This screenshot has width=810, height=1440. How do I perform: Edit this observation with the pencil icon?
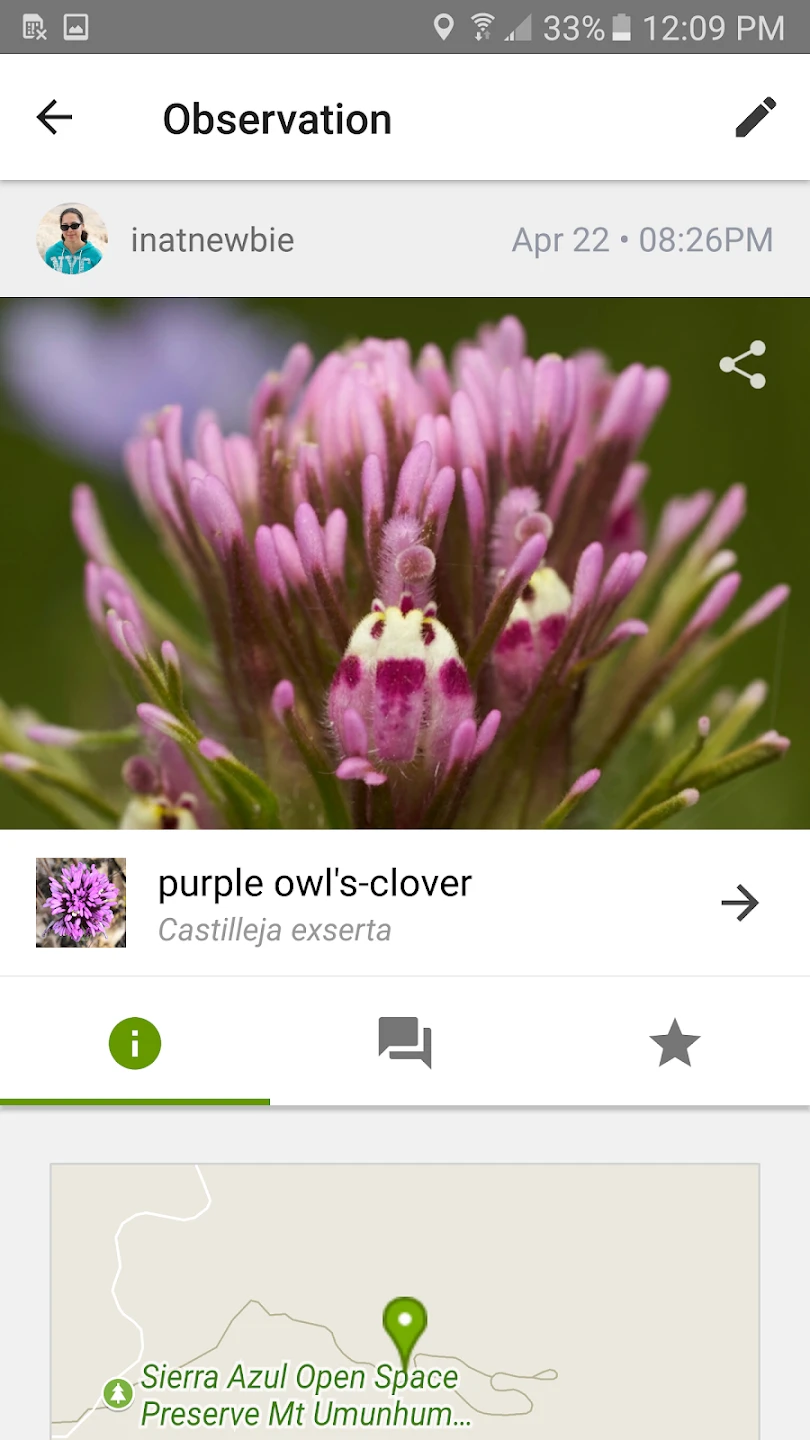[x=755, y=118]
